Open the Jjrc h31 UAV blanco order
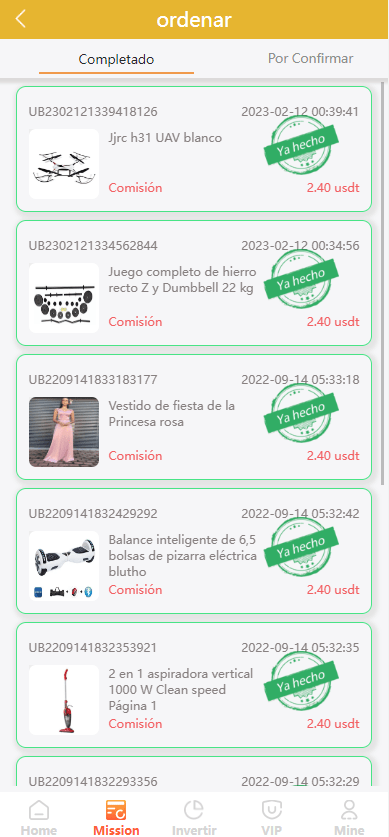The width and height of the screenshot is (389, 837). click(x=194, y=149)
